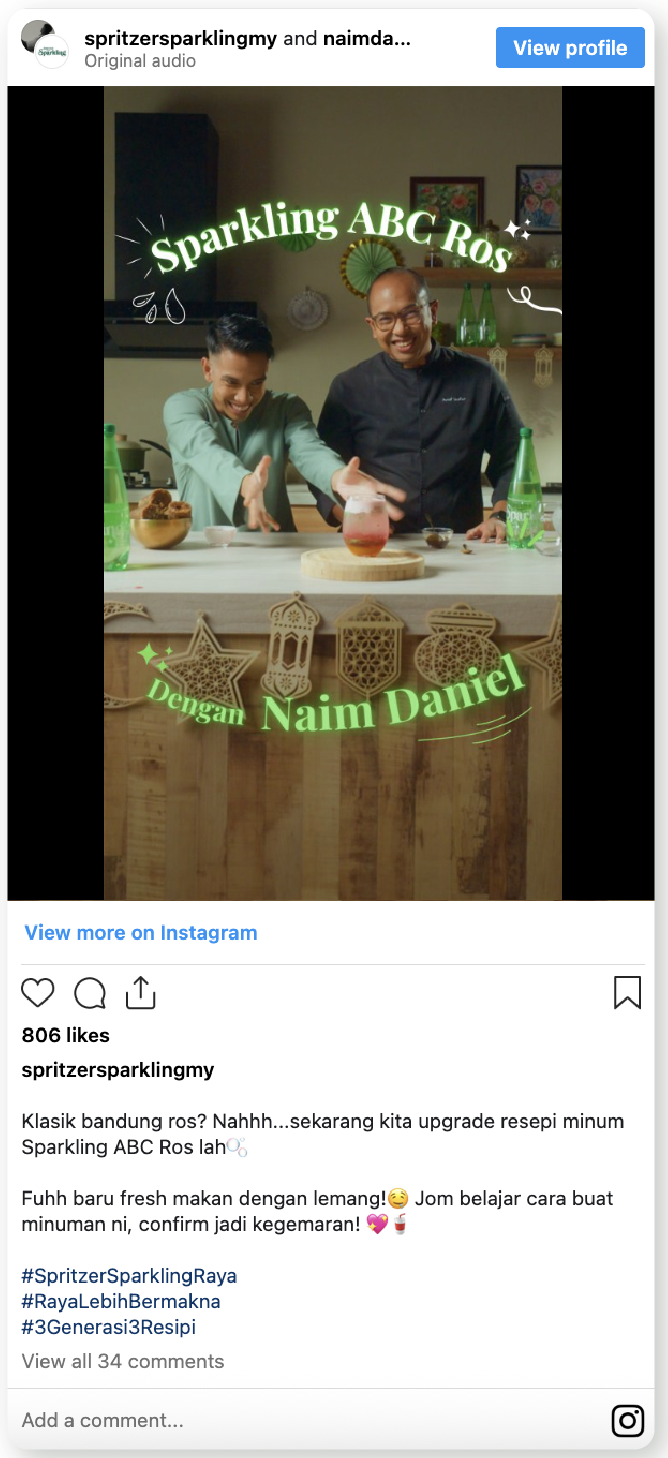Open hashtag #3Generasi3Resipi
This screenshot has width=668, height=1458.
click(109, 1327)
